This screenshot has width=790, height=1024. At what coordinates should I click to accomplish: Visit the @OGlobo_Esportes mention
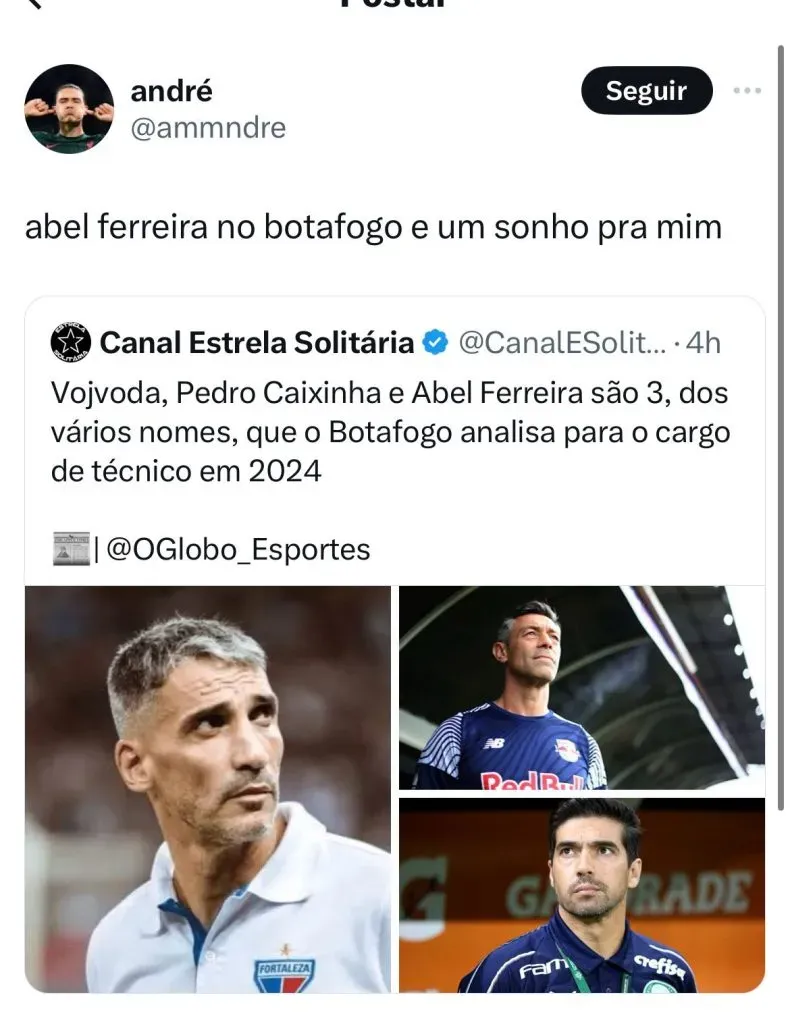pos(238,549)
